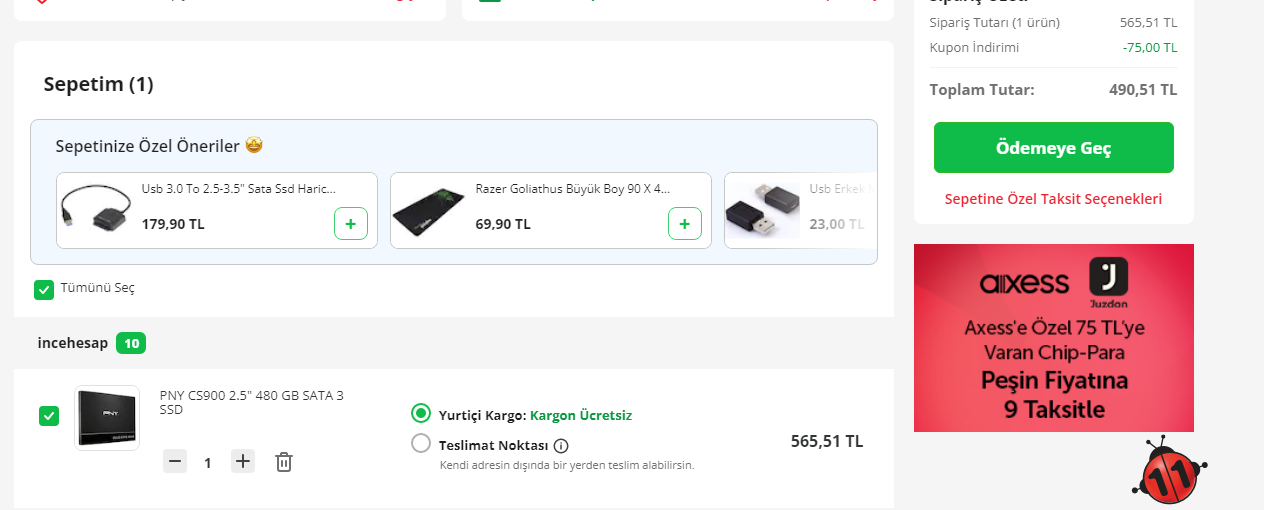1264x510 pixels.
Task: Uncheck the PNY CS900 SSD item
Action: tap(49, 416)
